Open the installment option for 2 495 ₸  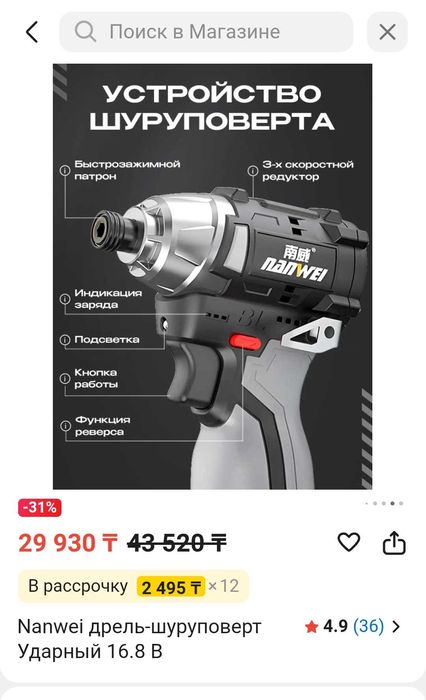coord(133,586)
